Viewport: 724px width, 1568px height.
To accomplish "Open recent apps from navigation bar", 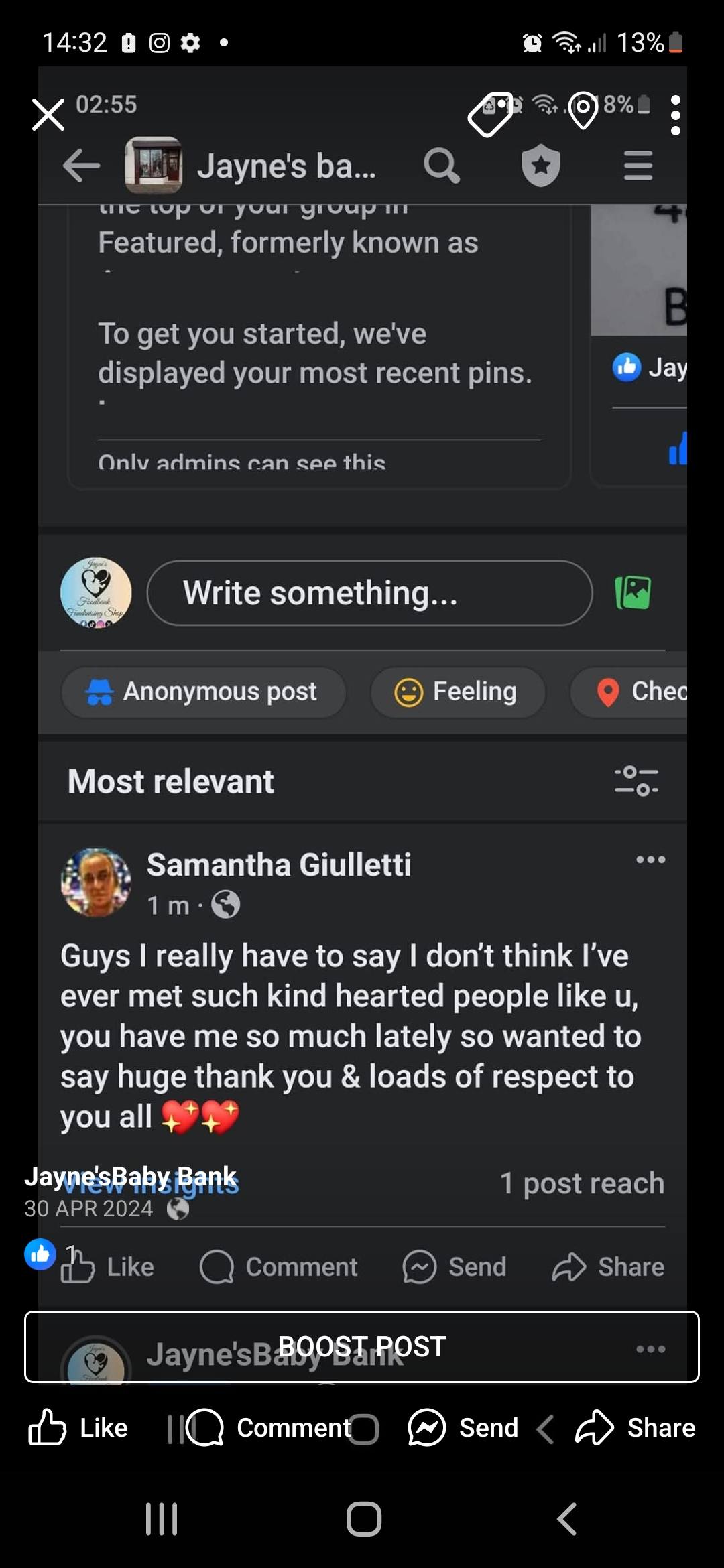I will point(162,1519).
